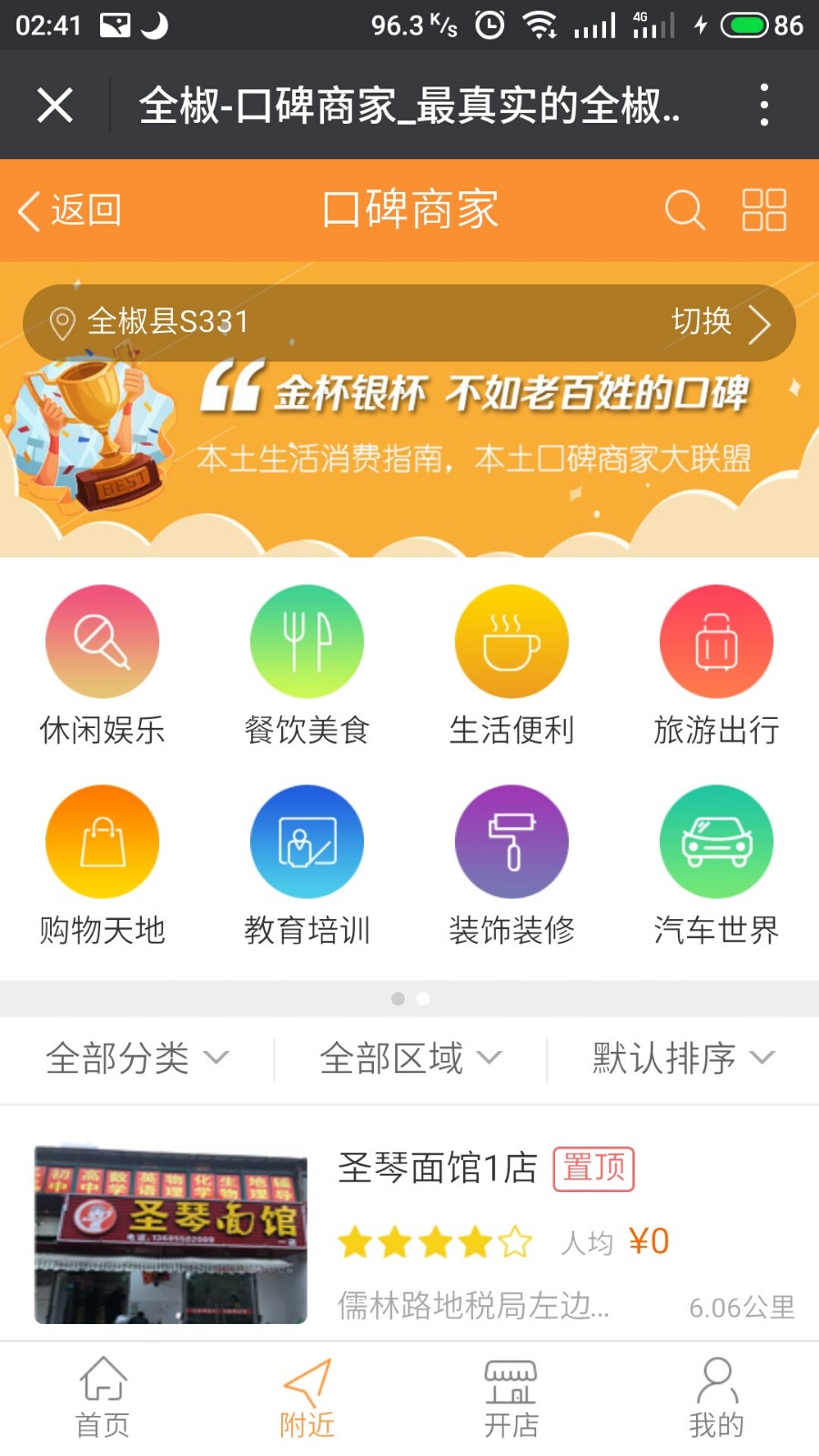Open 休闲娱乐 category
819x1456 pixels.
pos(103,666)
